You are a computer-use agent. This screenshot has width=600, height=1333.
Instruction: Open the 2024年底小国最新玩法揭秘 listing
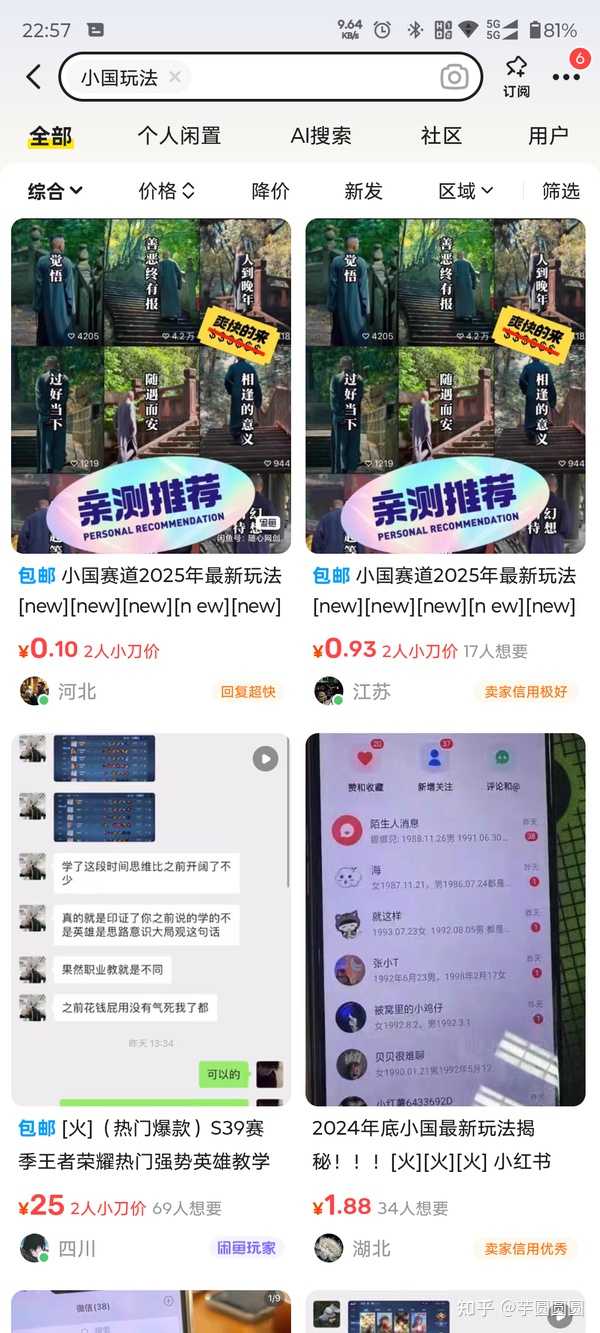[445, 1000]
